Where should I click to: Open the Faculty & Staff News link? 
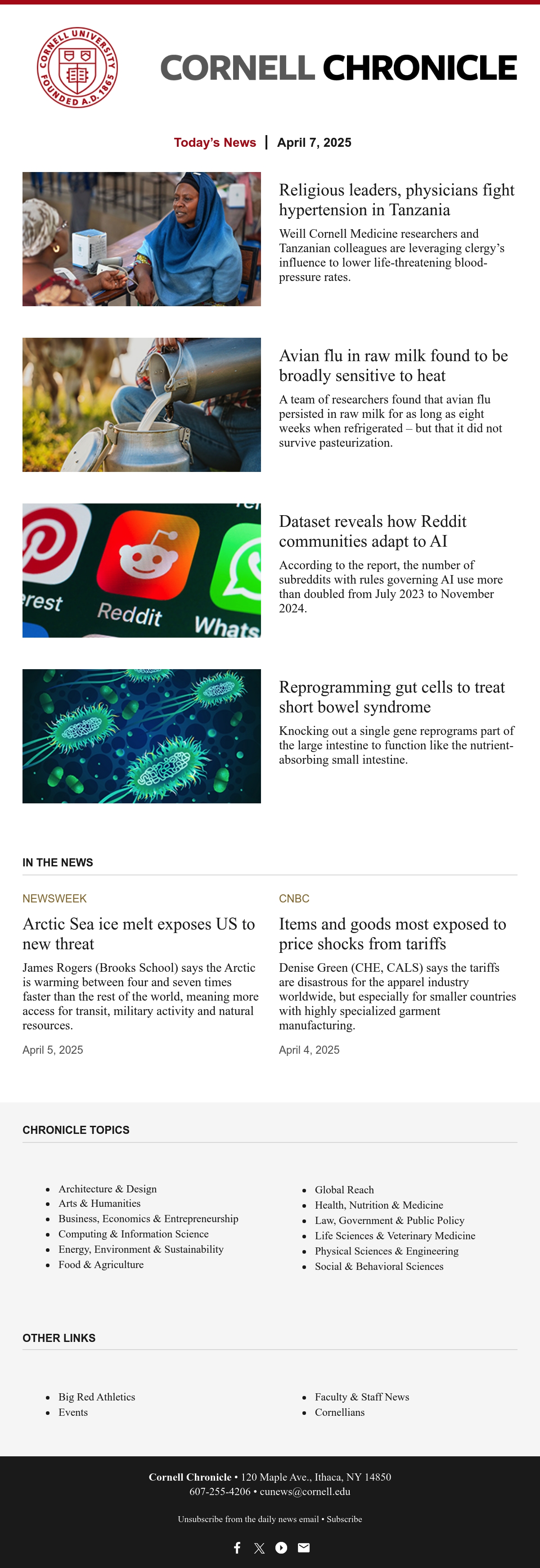(362, 1397)
